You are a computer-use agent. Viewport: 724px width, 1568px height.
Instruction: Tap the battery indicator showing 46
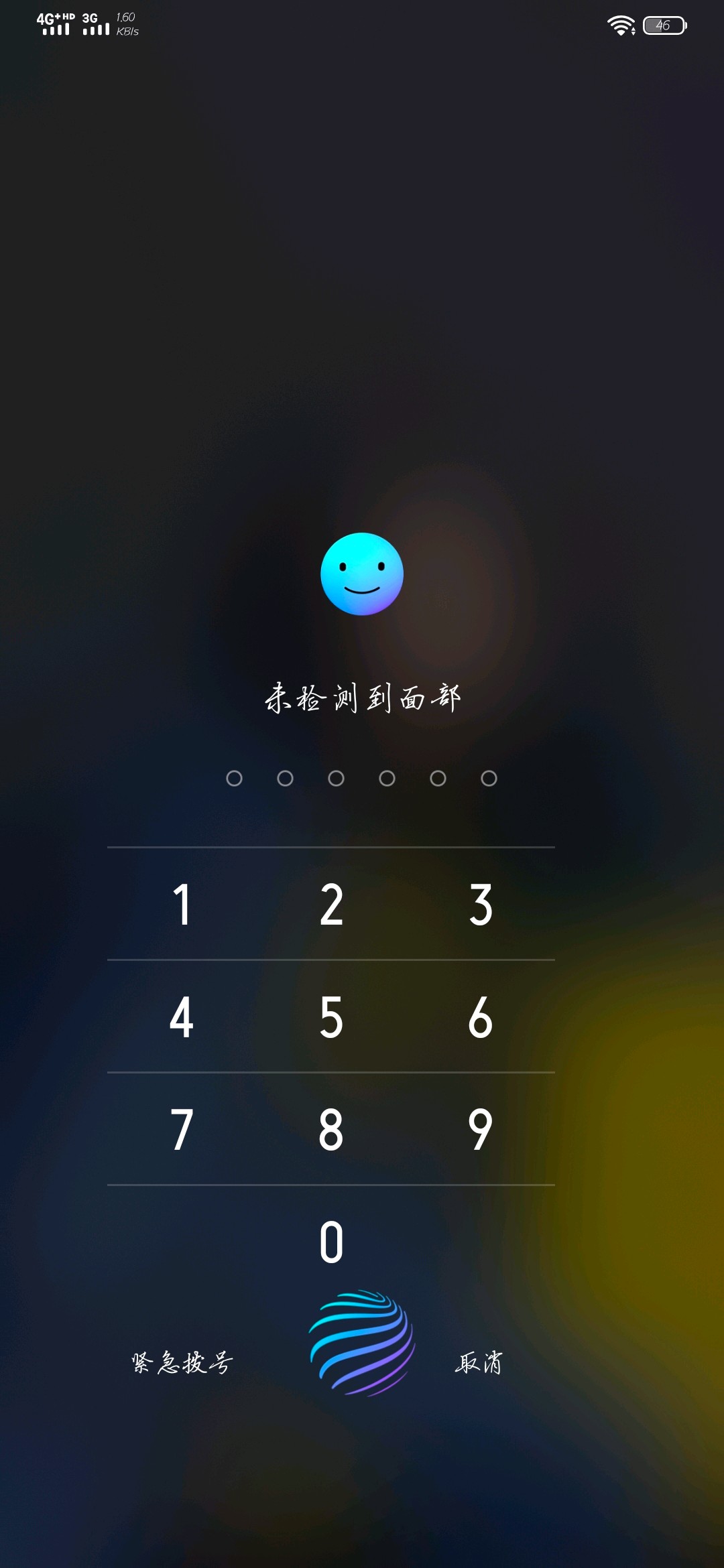coord(665,25)
